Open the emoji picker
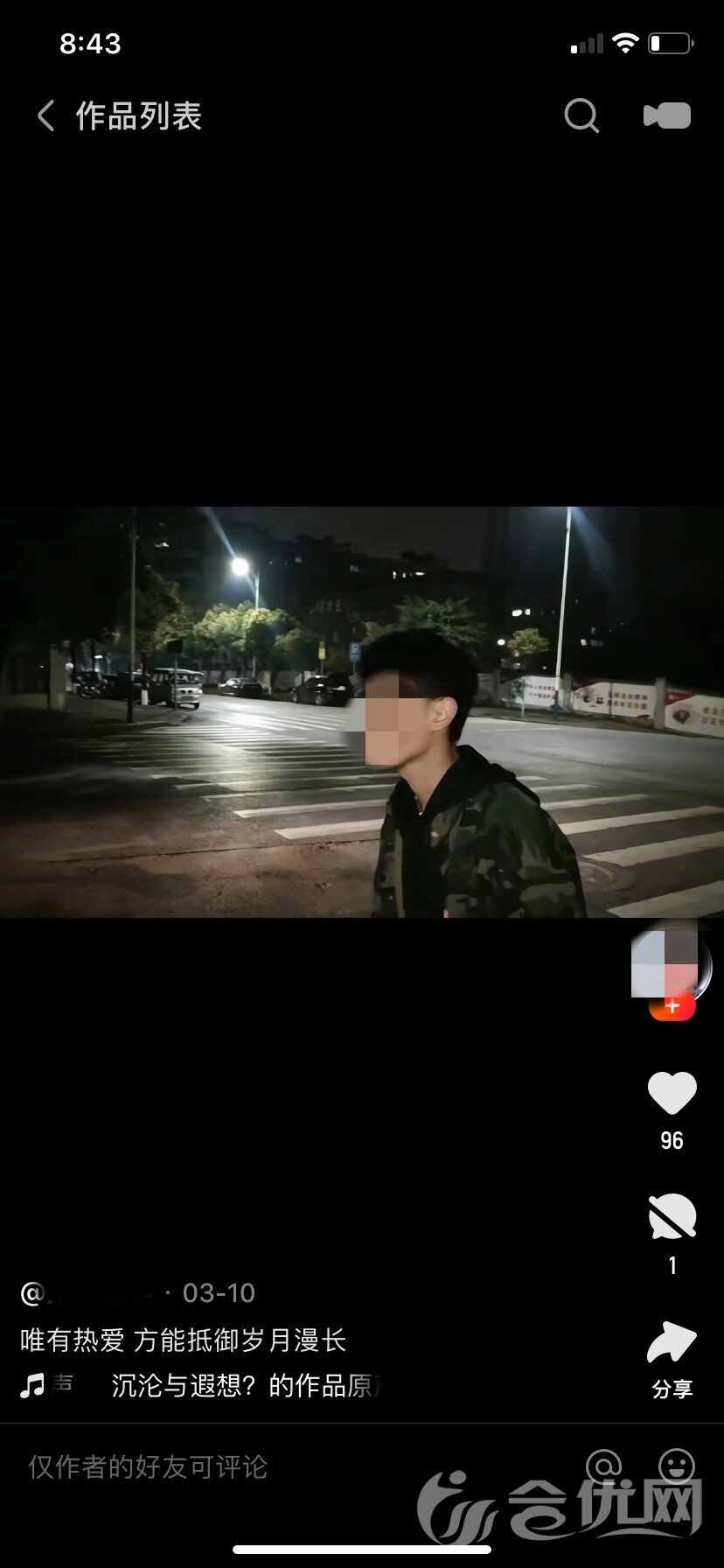The width and height of the screenshot is (724, 1568). tap(677, 1465)
